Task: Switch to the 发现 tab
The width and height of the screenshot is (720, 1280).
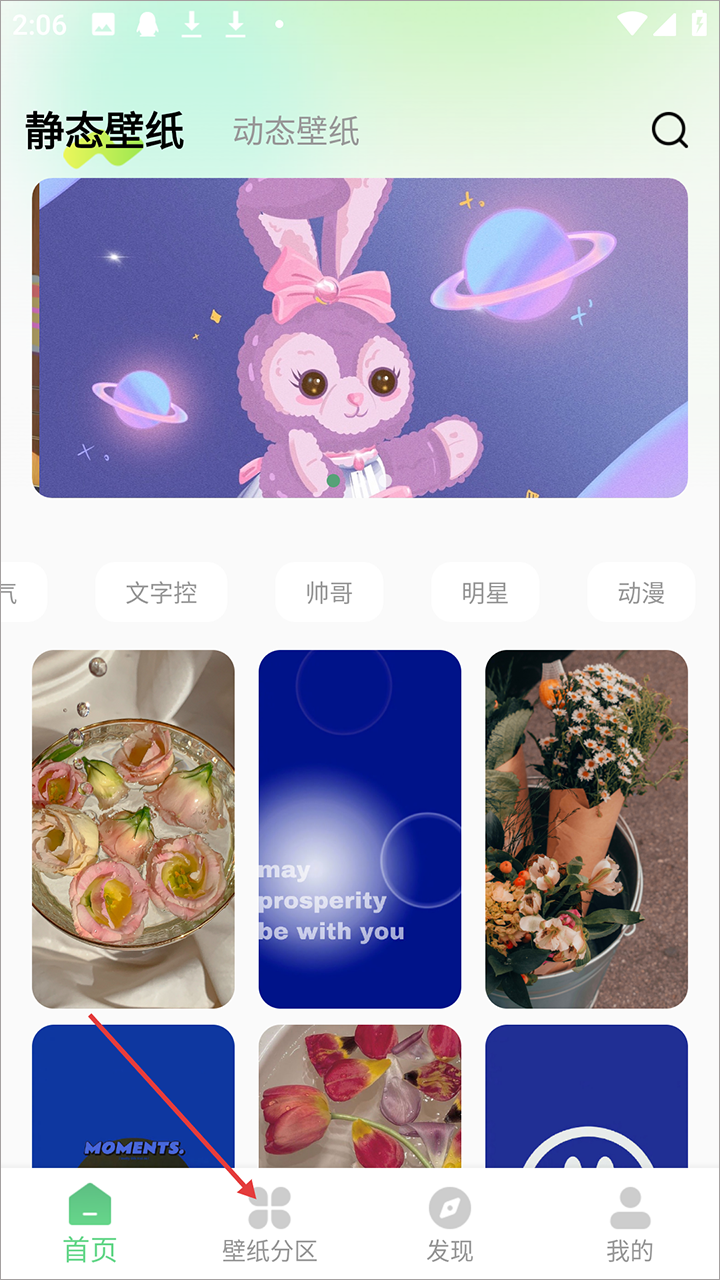Action: pos(449,1223)
